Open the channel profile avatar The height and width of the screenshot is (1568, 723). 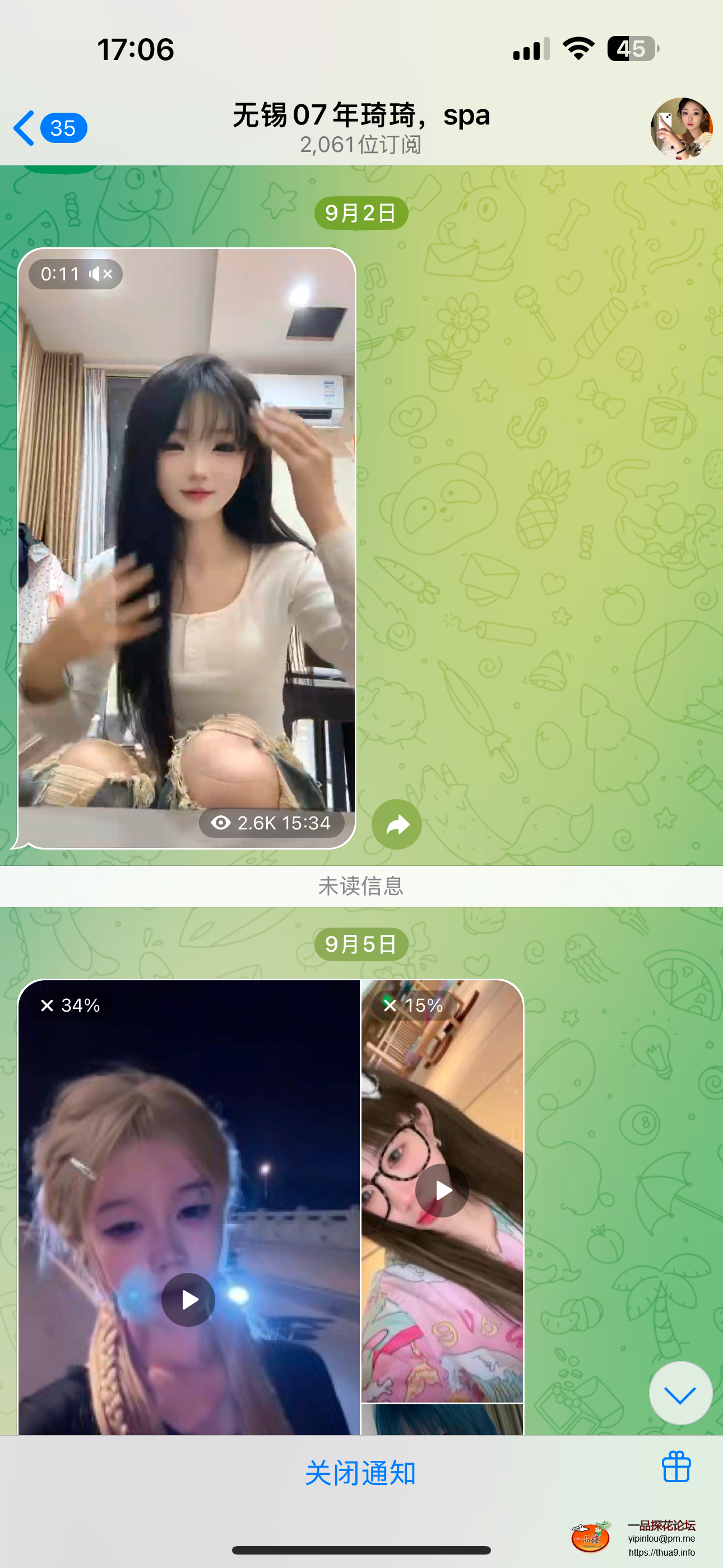pos(681,128)
